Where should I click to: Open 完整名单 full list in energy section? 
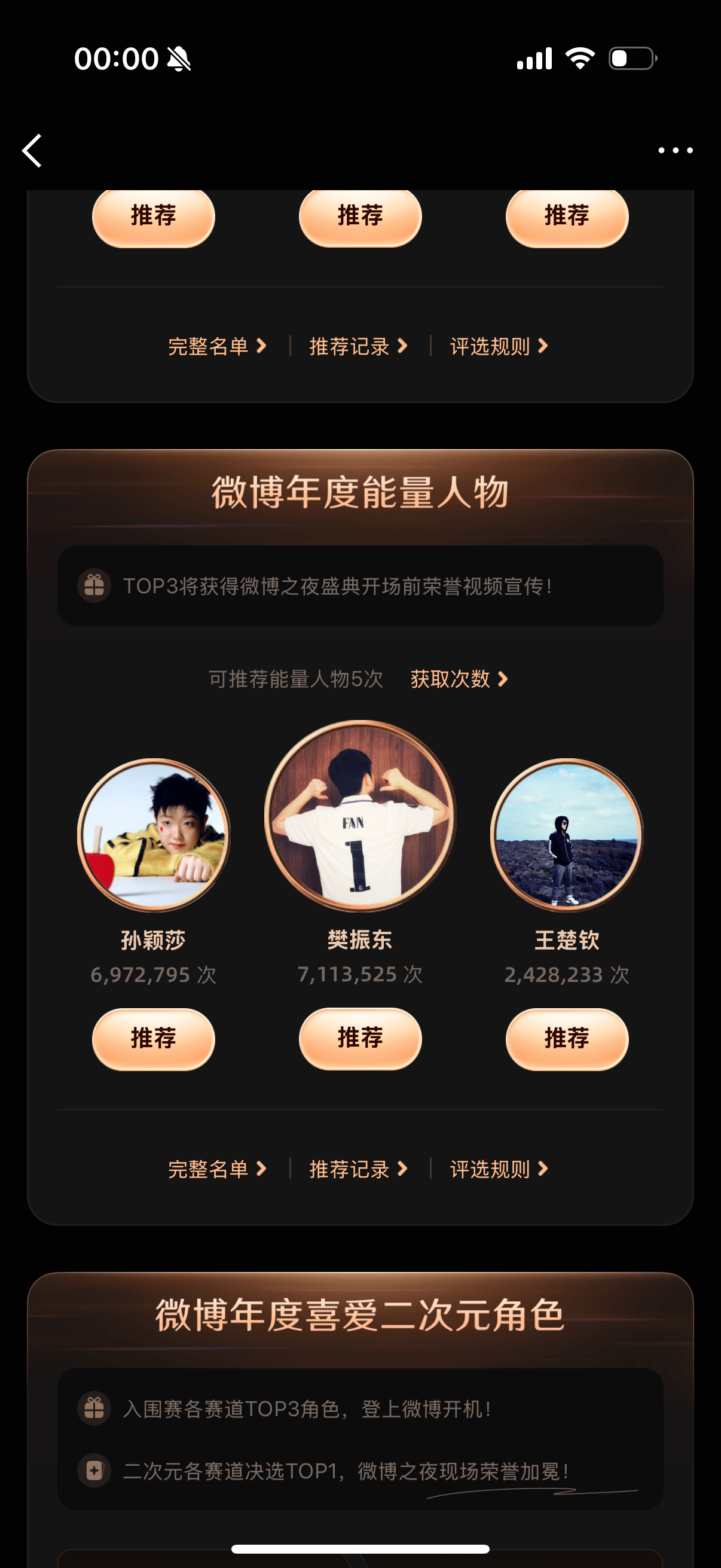coord(216,1169)
